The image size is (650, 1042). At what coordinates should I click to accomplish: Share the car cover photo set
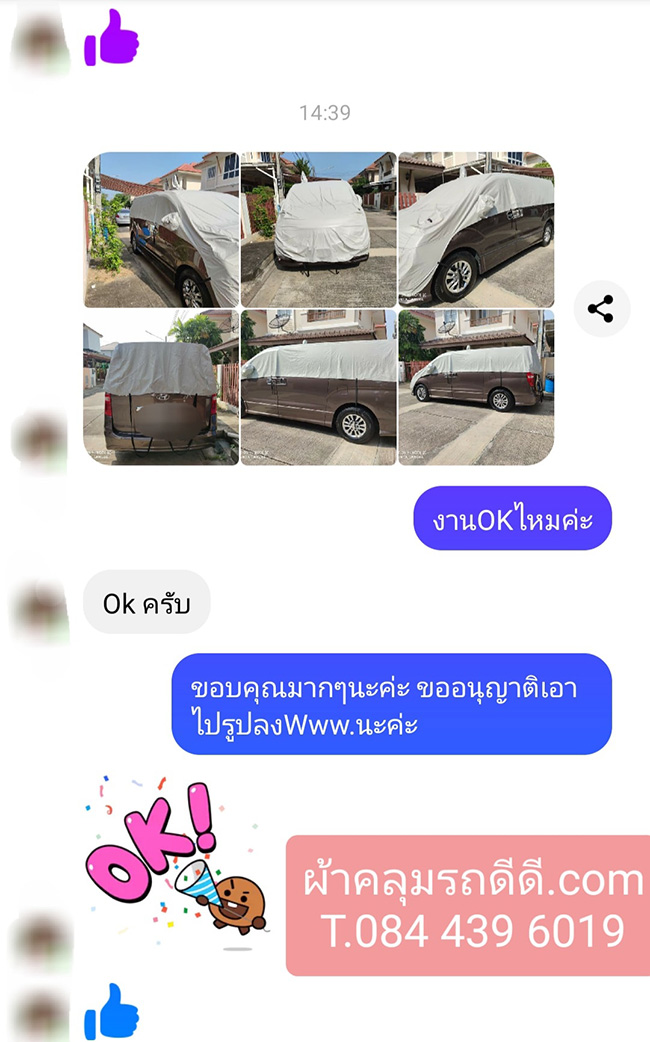[x=601, y=309]
